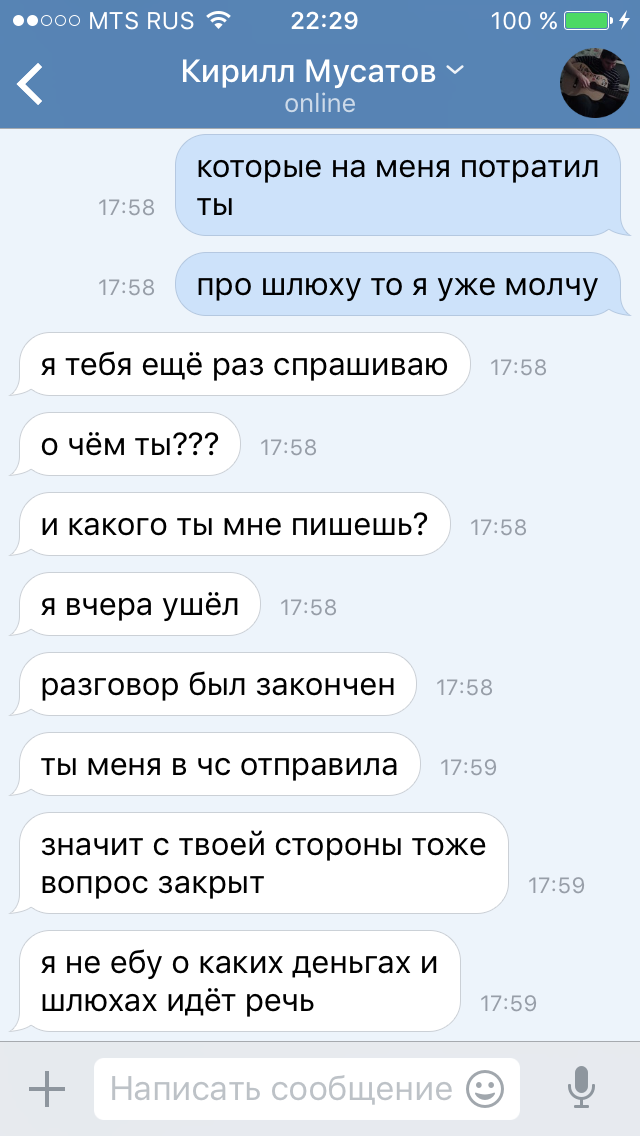This screenshot has width=640, height=1136.
Task: Tap the plus icon to attach a file
Action: pyautogui.click(x=47, y=1088)
